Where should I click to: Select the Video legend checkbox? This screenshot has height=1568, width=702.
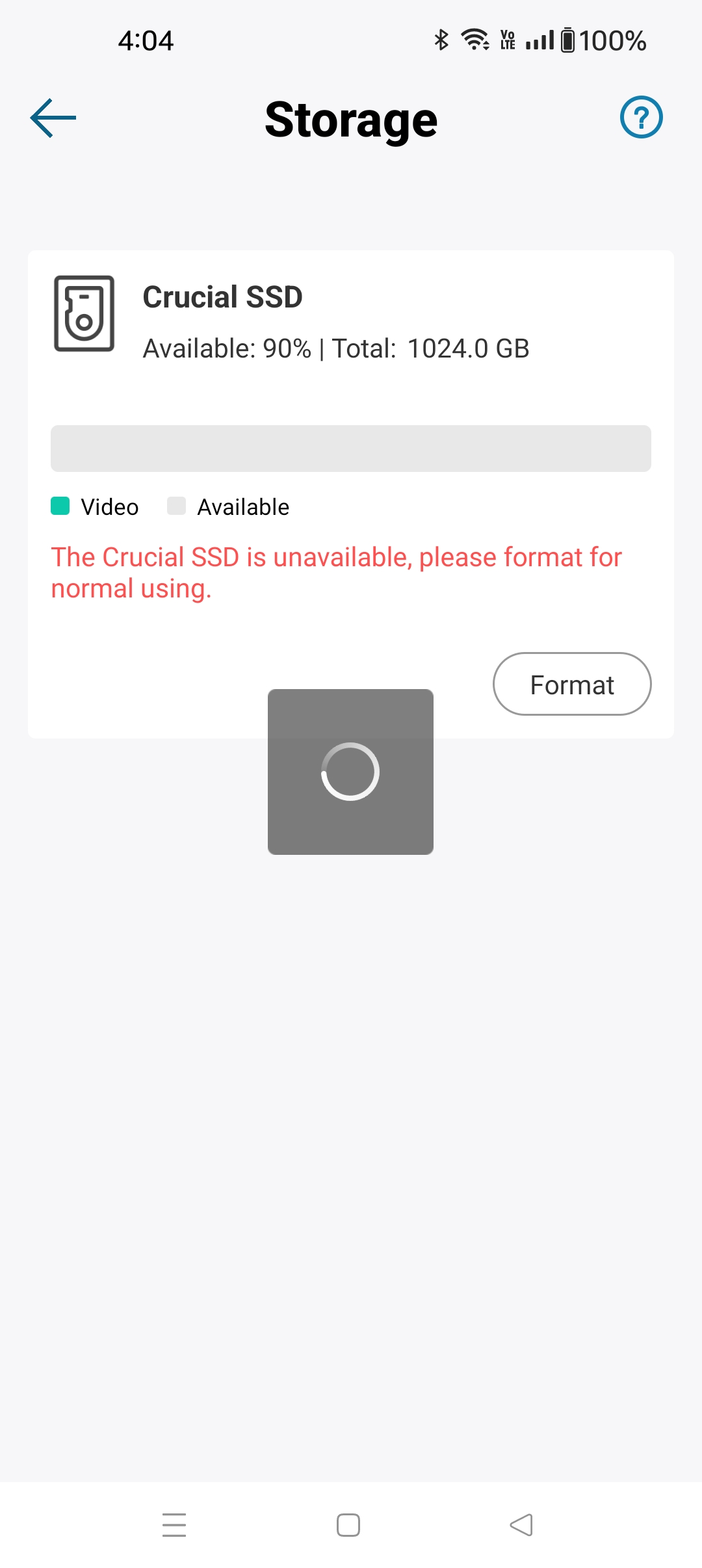[60, 506]
